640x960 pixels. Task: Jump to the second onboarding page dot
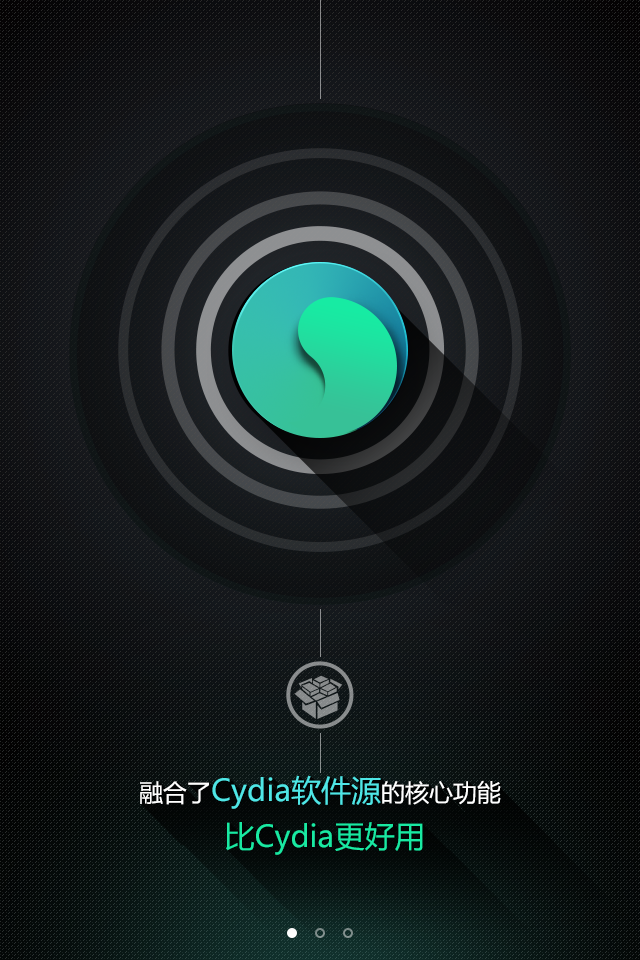320,933
